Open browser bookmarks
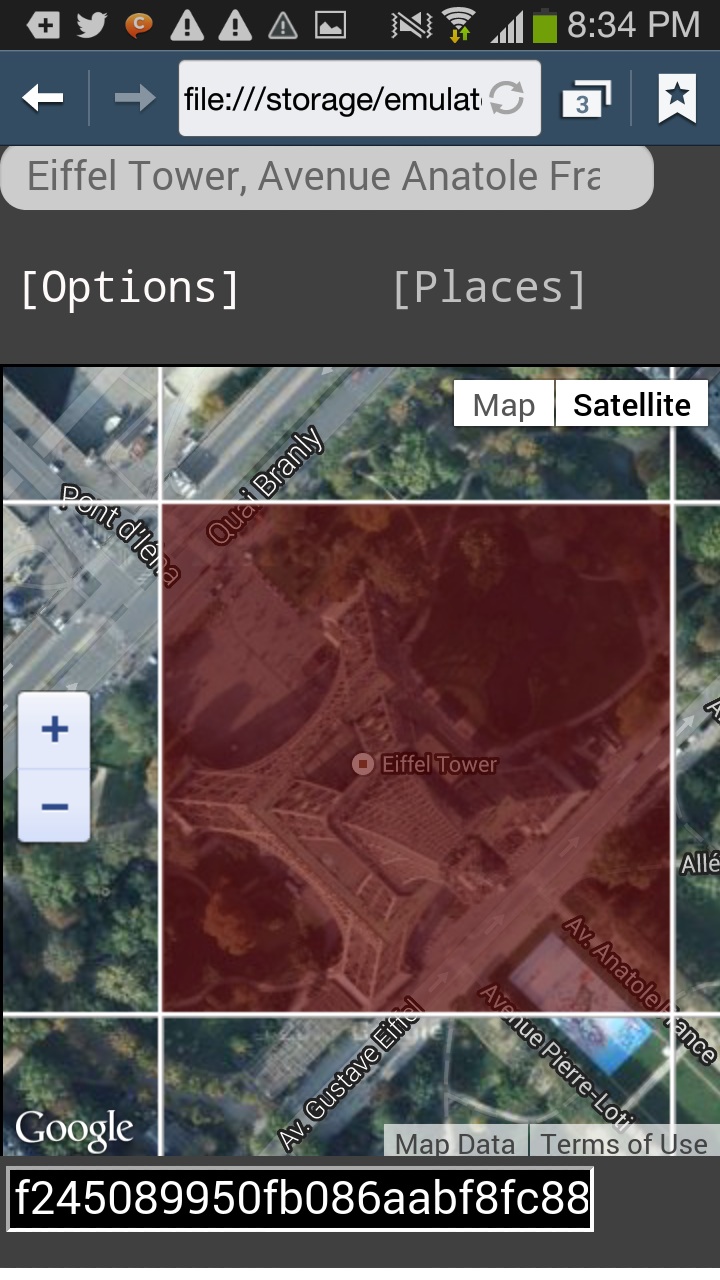Image resolution: width=720 pixels, height=1280 pixels. tap(677, 98)
